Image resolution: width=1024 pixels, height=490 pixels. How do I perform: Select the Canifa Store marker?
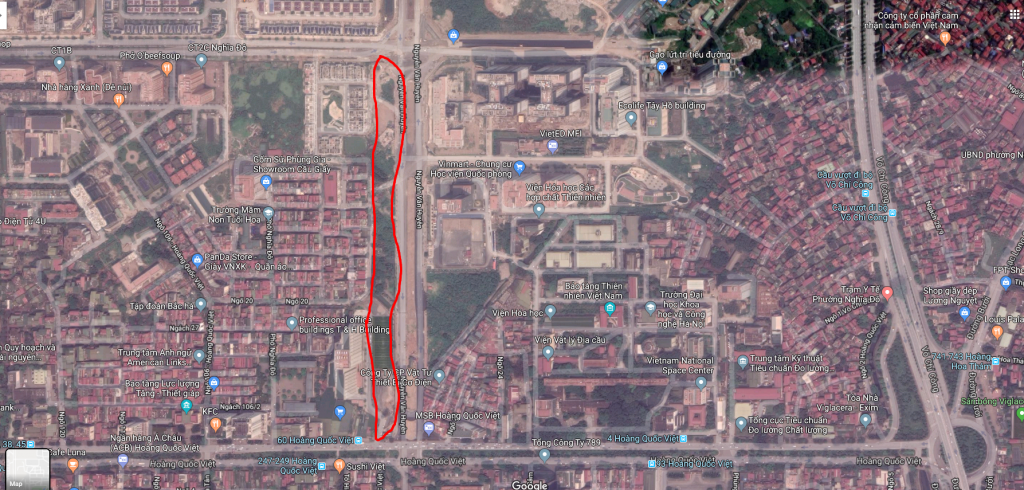[196, 260]
